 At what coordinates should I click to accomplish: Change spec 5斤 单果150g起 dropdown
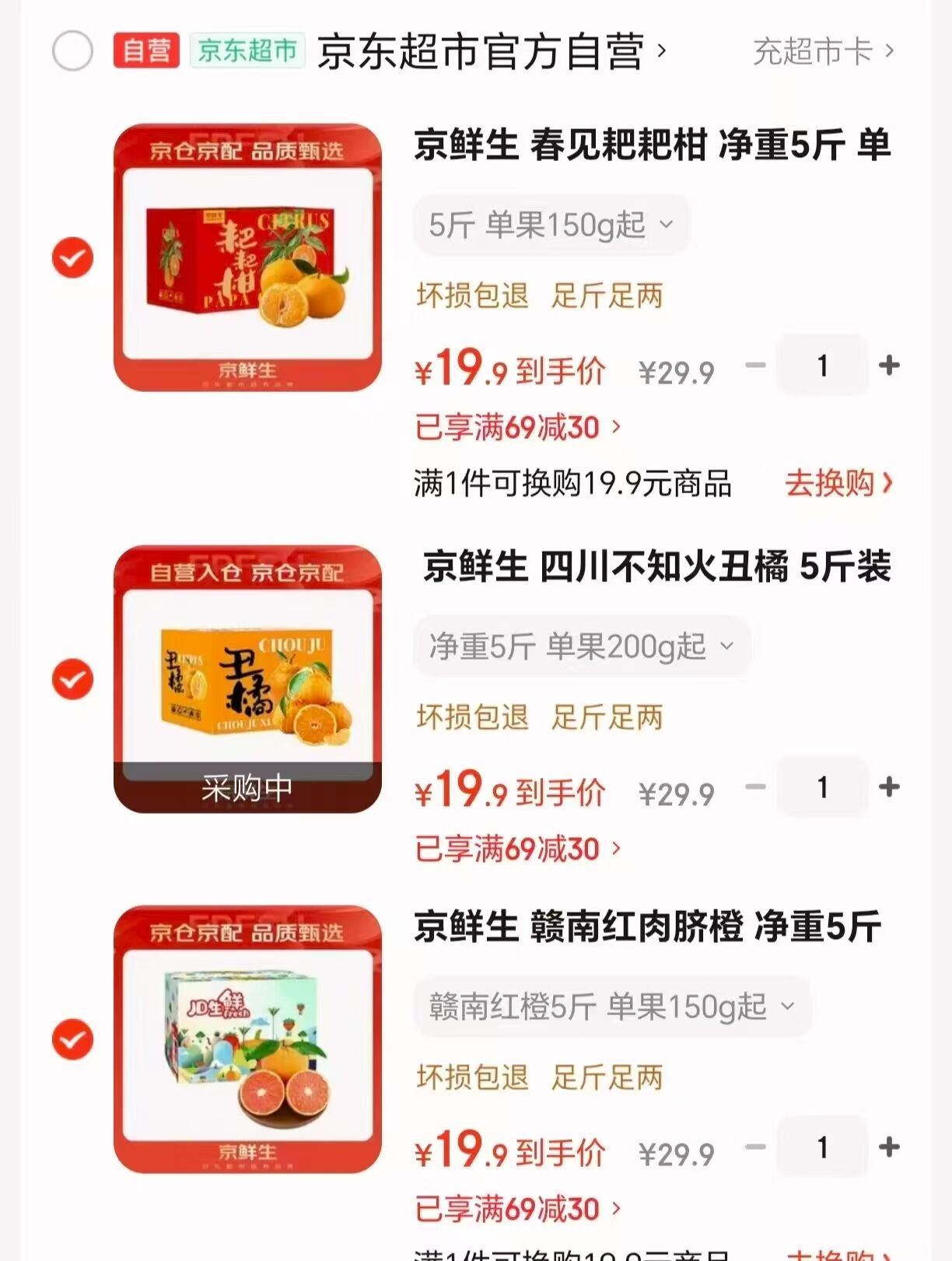coord(551,225)
